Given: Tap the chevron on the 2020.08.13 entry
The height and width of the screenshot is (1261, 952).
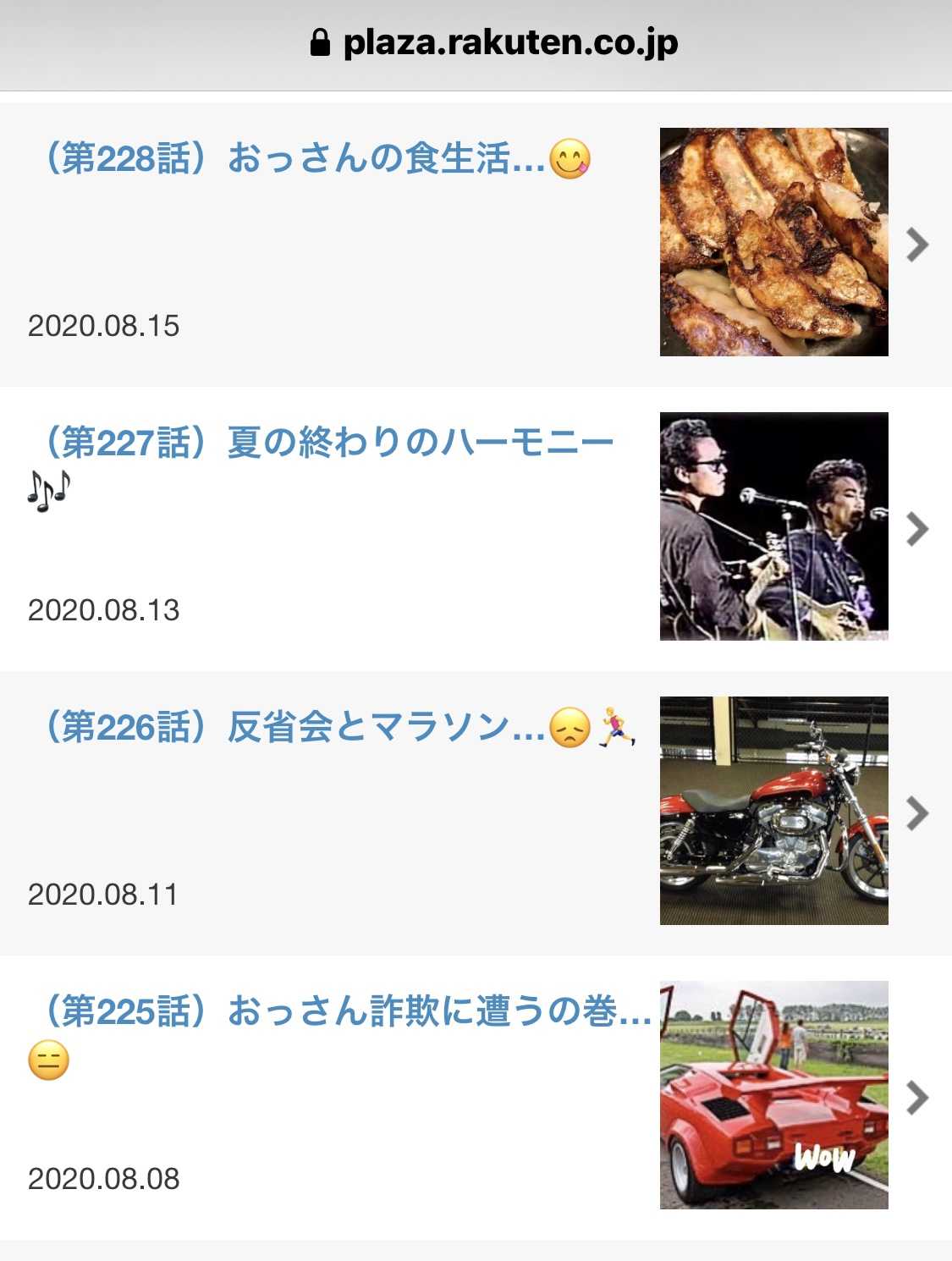Looking at the screenshot, I should (917, 529).
